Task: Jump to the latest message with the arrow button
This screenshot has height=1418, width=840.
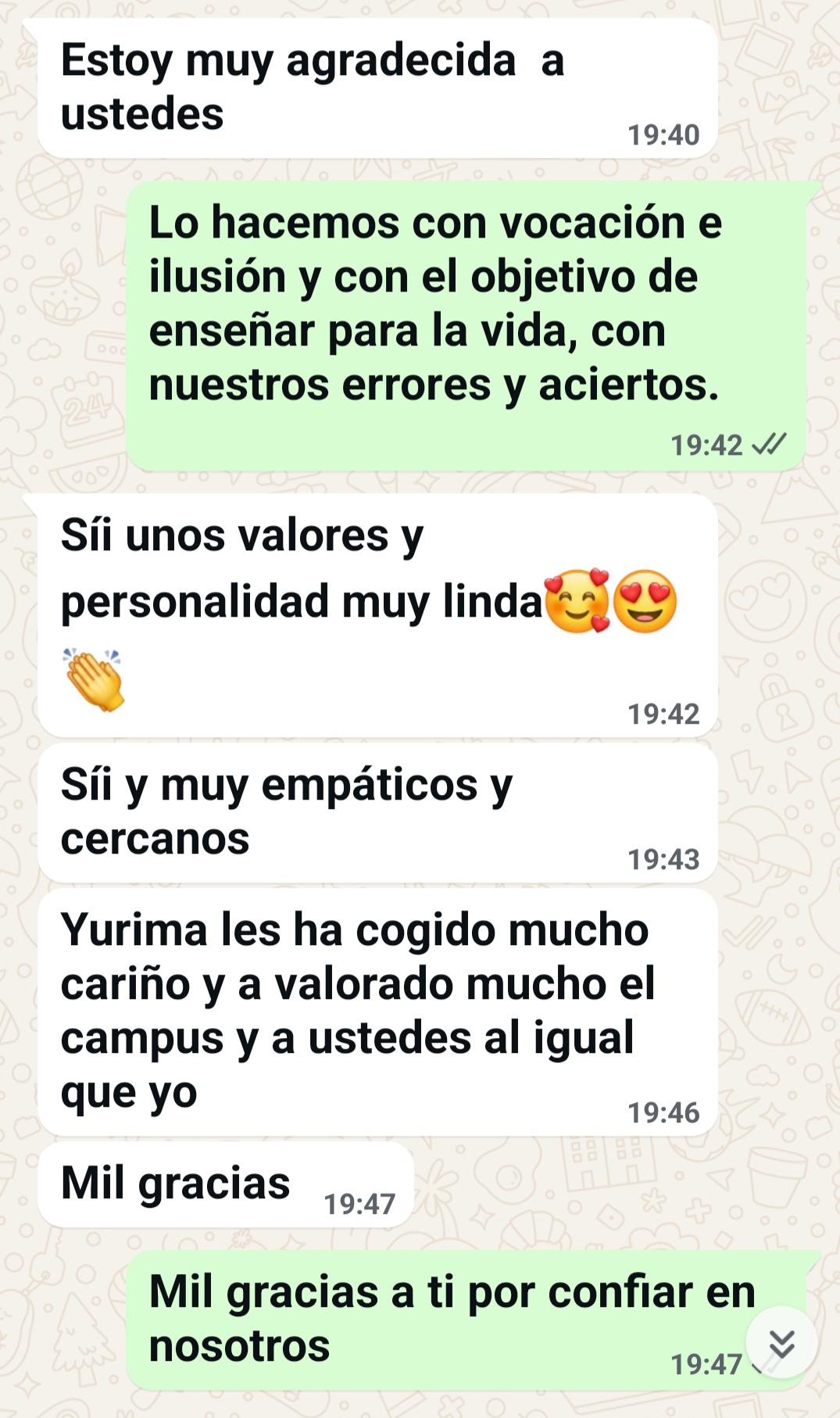Action: click(x=781, y=1343)
